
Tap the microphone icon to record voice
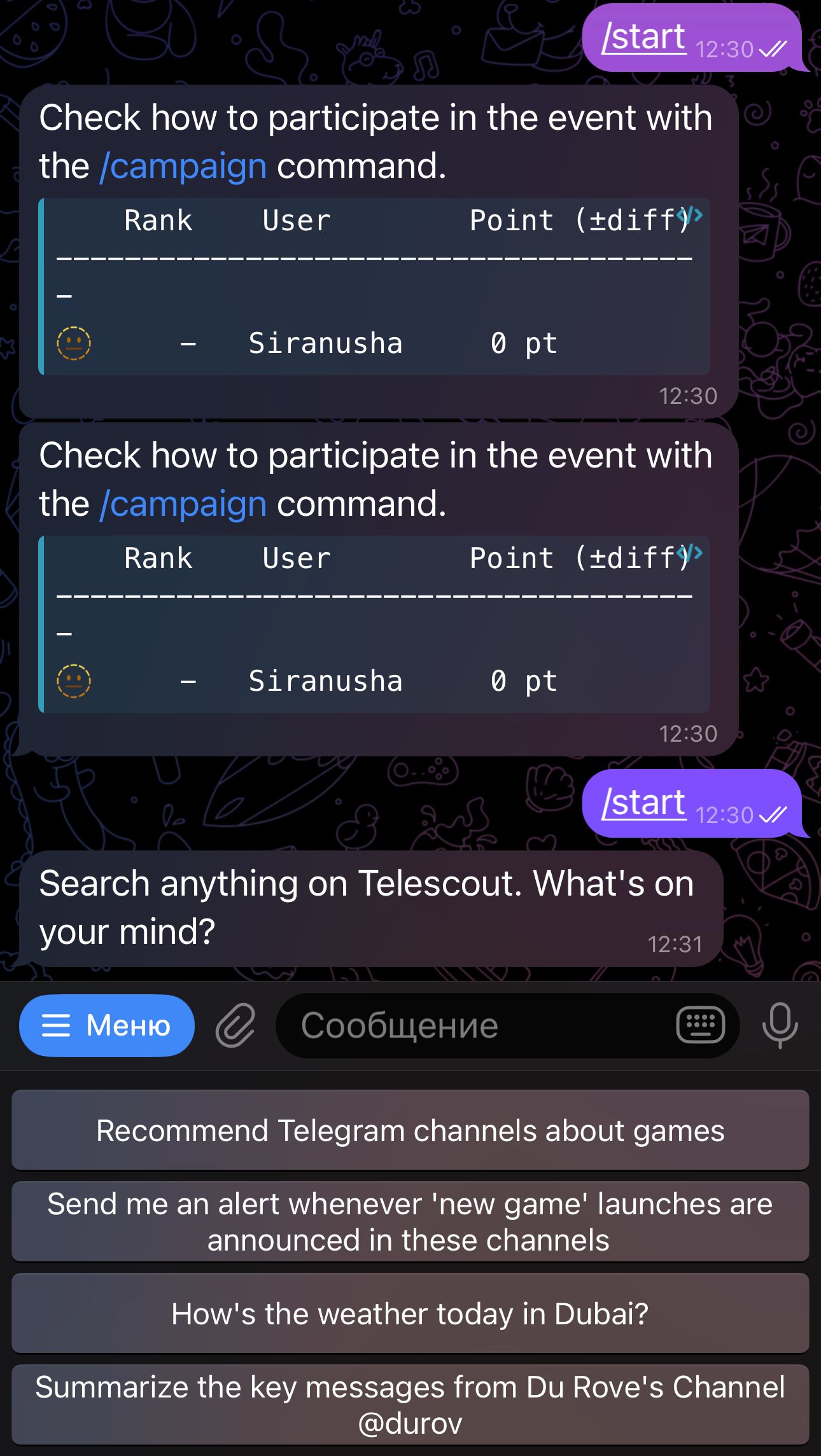780,1025
